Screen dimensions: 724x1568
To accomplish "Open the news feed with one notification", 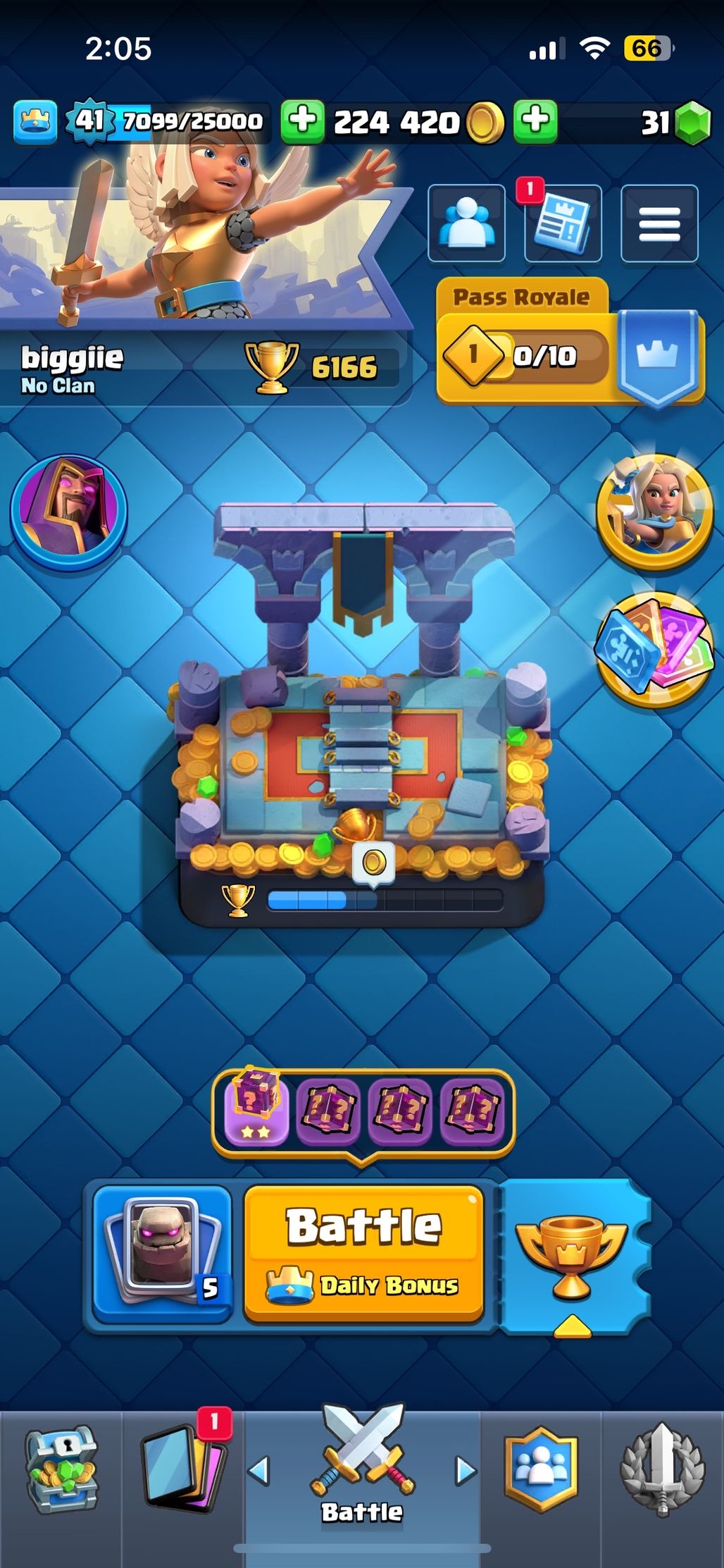I will point(562,223).
